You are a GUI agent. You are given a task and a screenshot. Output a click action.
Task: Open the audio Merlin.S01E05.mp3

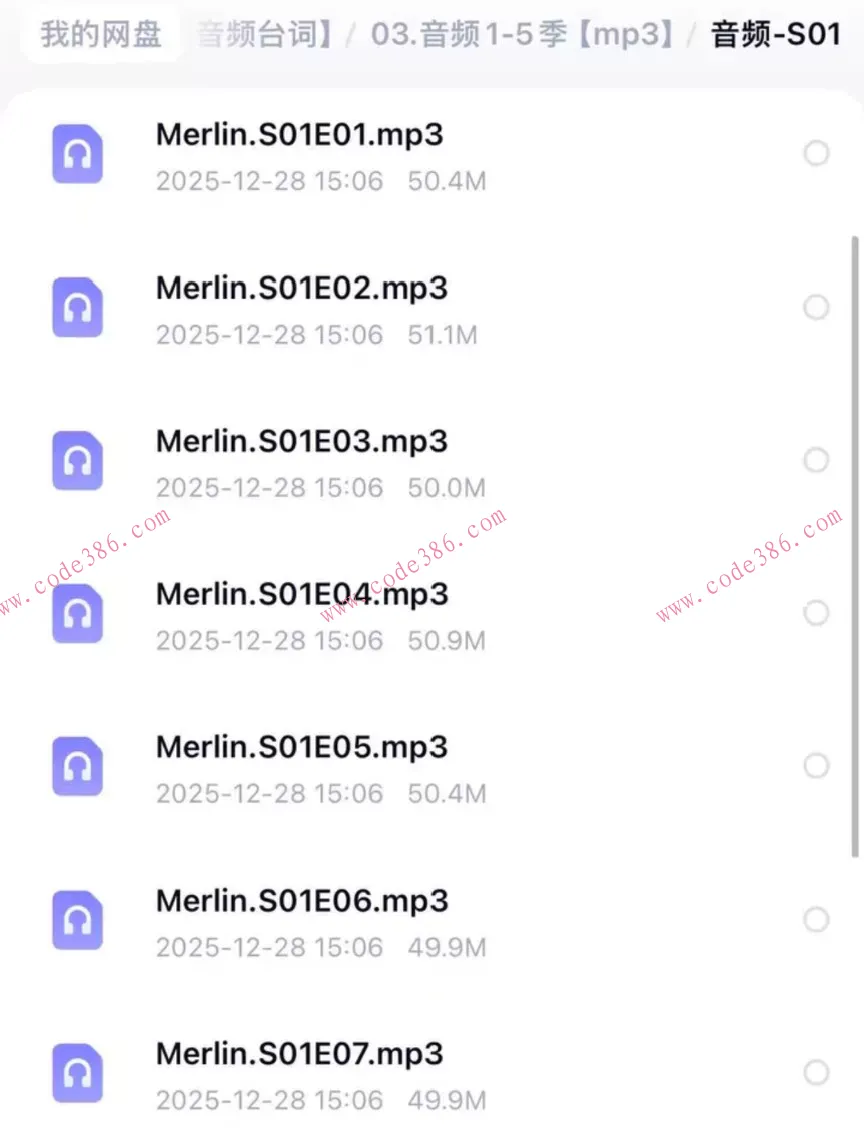(x=301, y=747)
